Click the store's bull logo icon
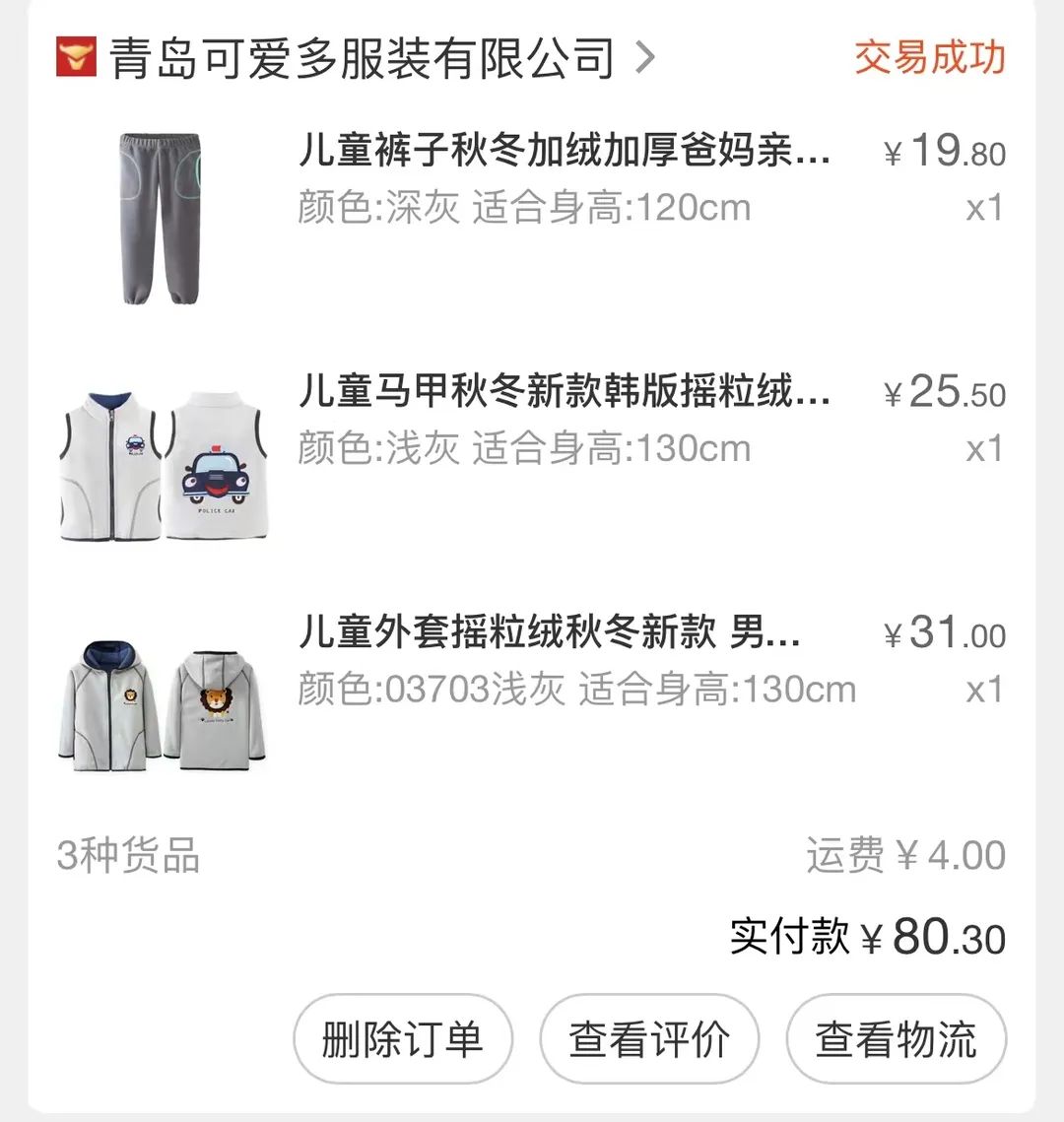The width and height of the screenshot is (1064, 1122). [74, 56]
